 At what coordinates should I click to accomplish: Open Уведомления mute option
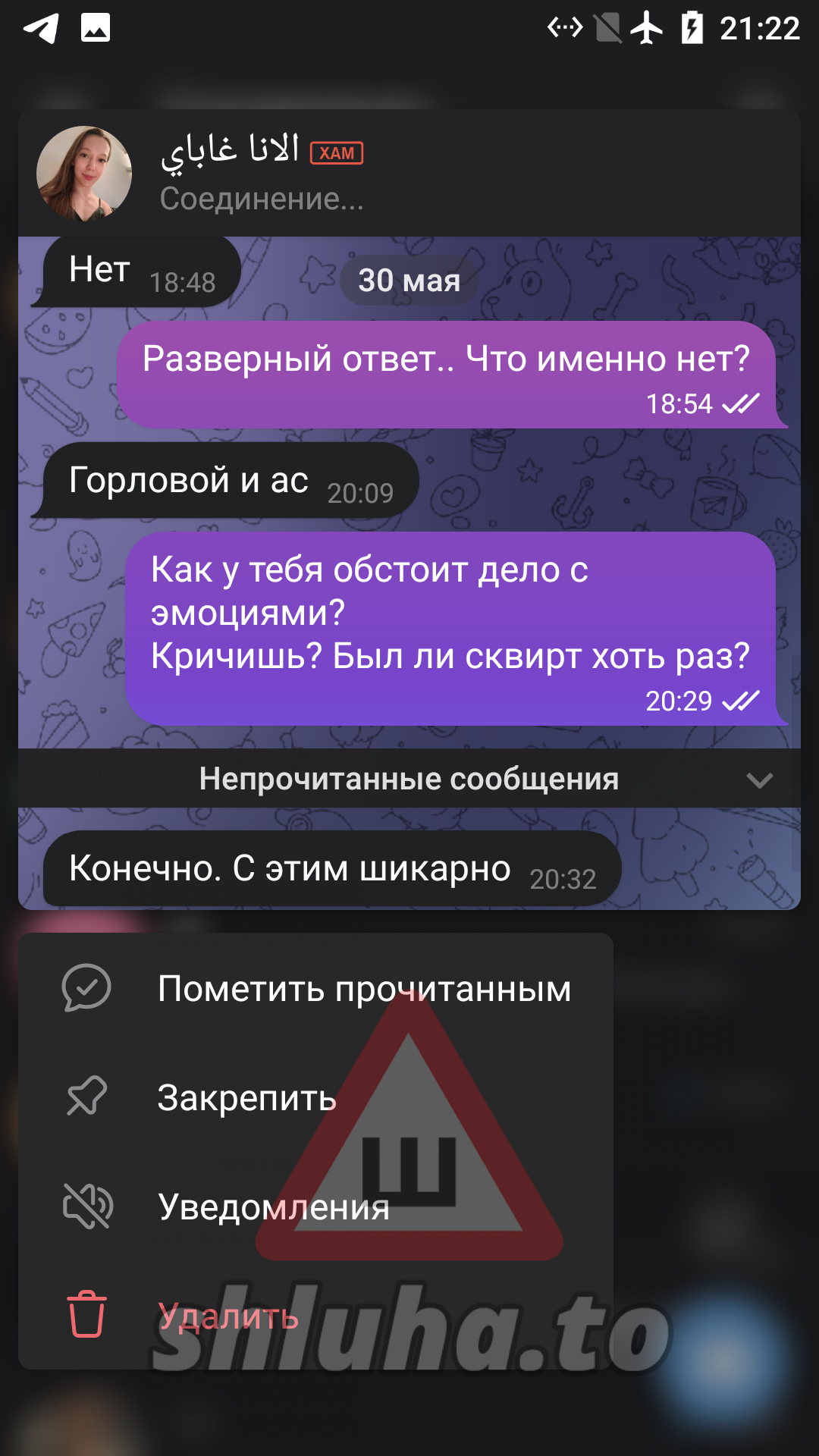(x=315, y=1207)
